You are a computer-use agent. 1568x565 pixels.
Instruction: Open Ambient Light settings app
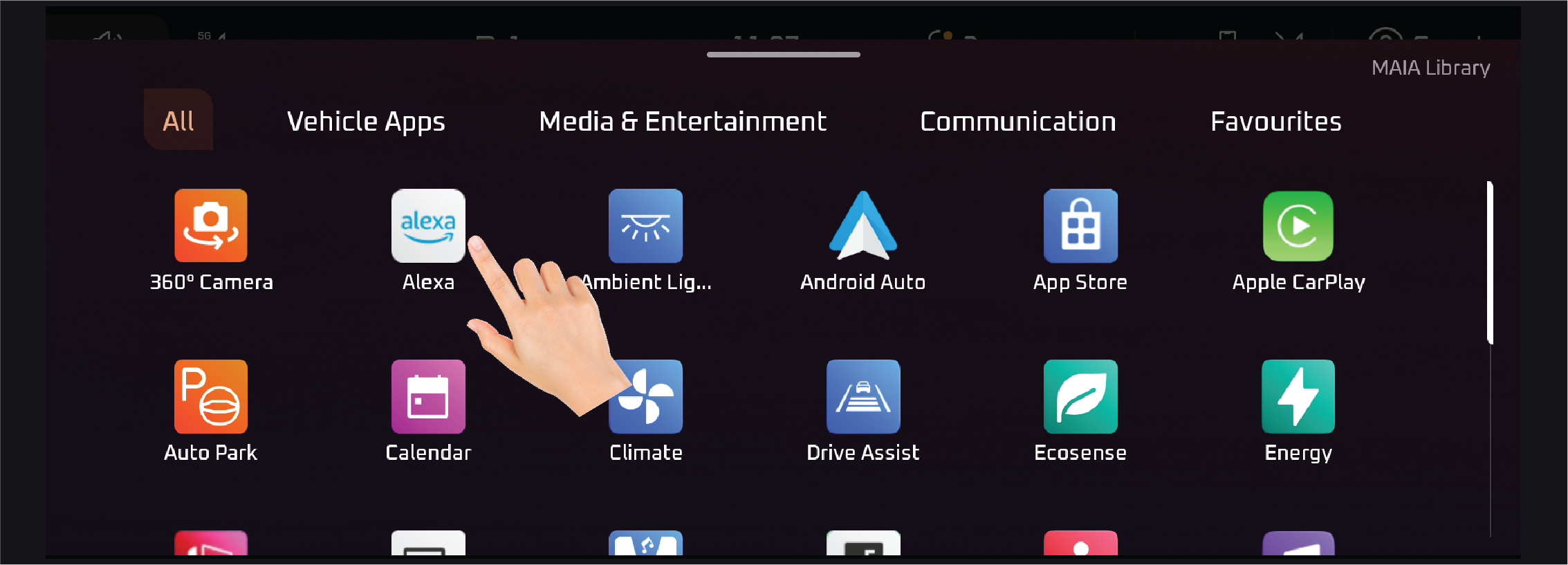click(645, 226)
